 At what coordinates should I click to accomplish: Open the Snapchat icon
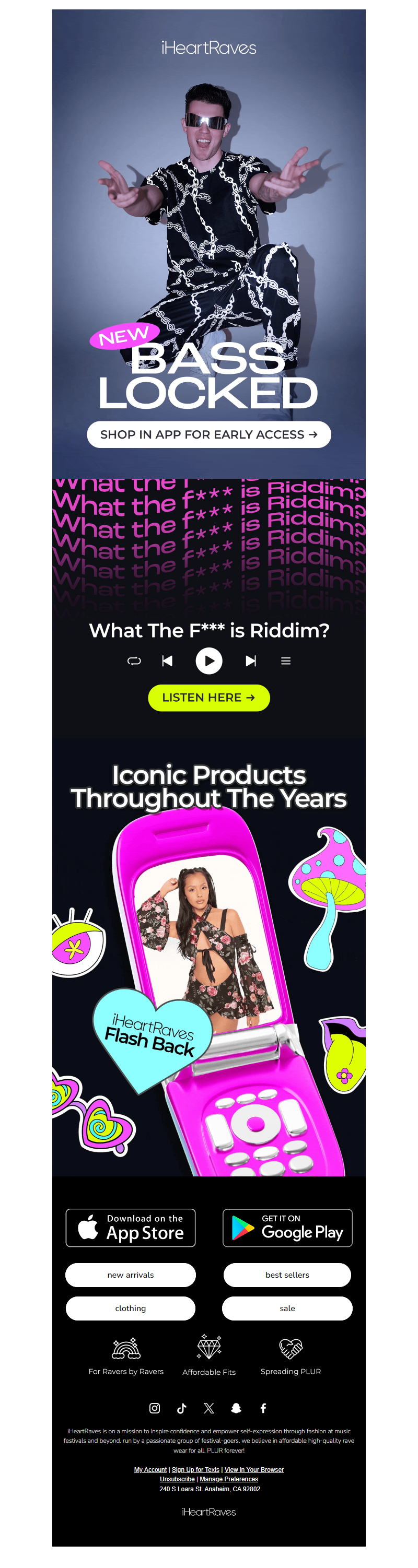click(236, 1408)
